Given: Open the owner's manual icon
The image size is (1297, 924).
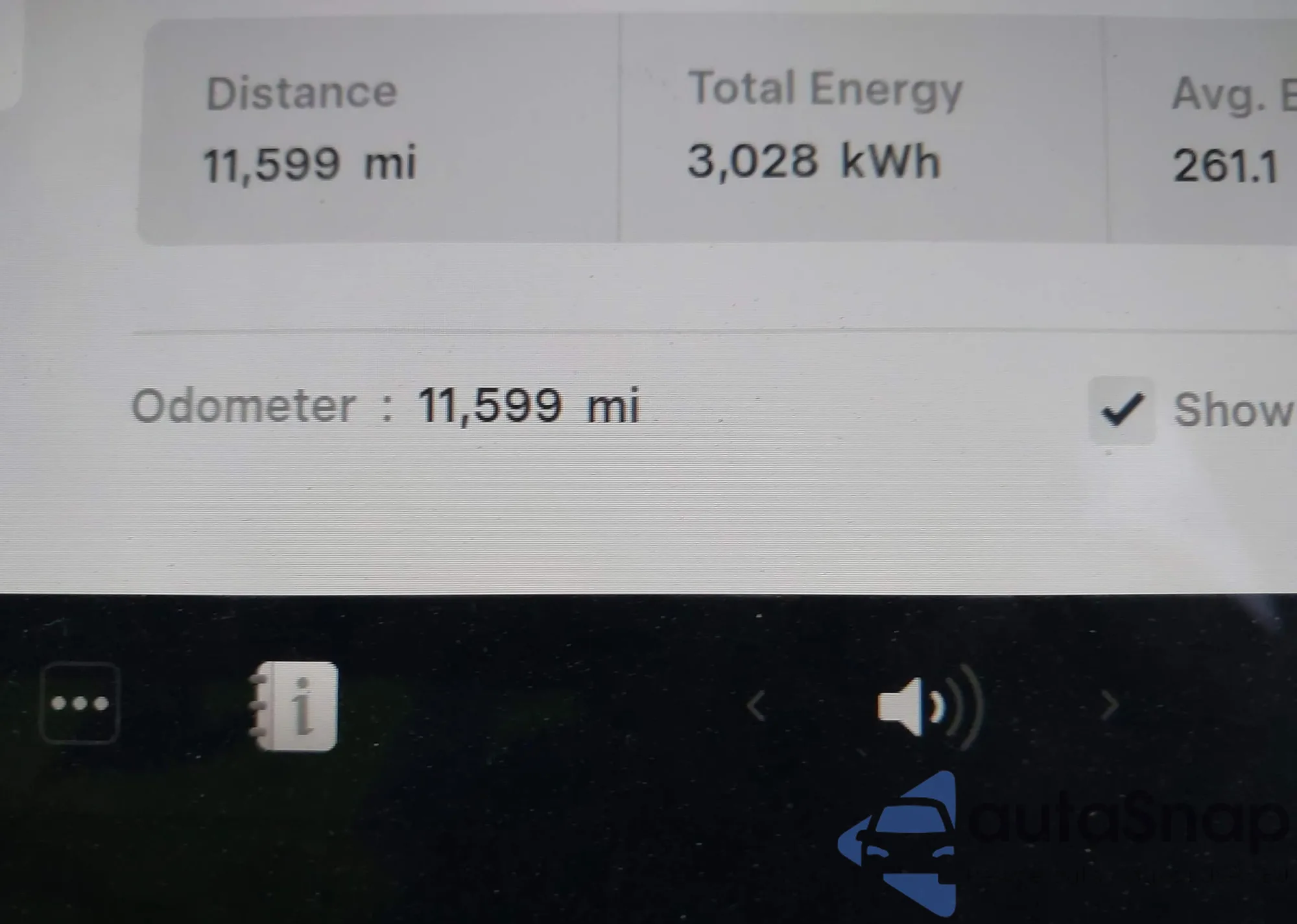Looking at the screenshot, I should pyautogui.click(x=295, y=706).
